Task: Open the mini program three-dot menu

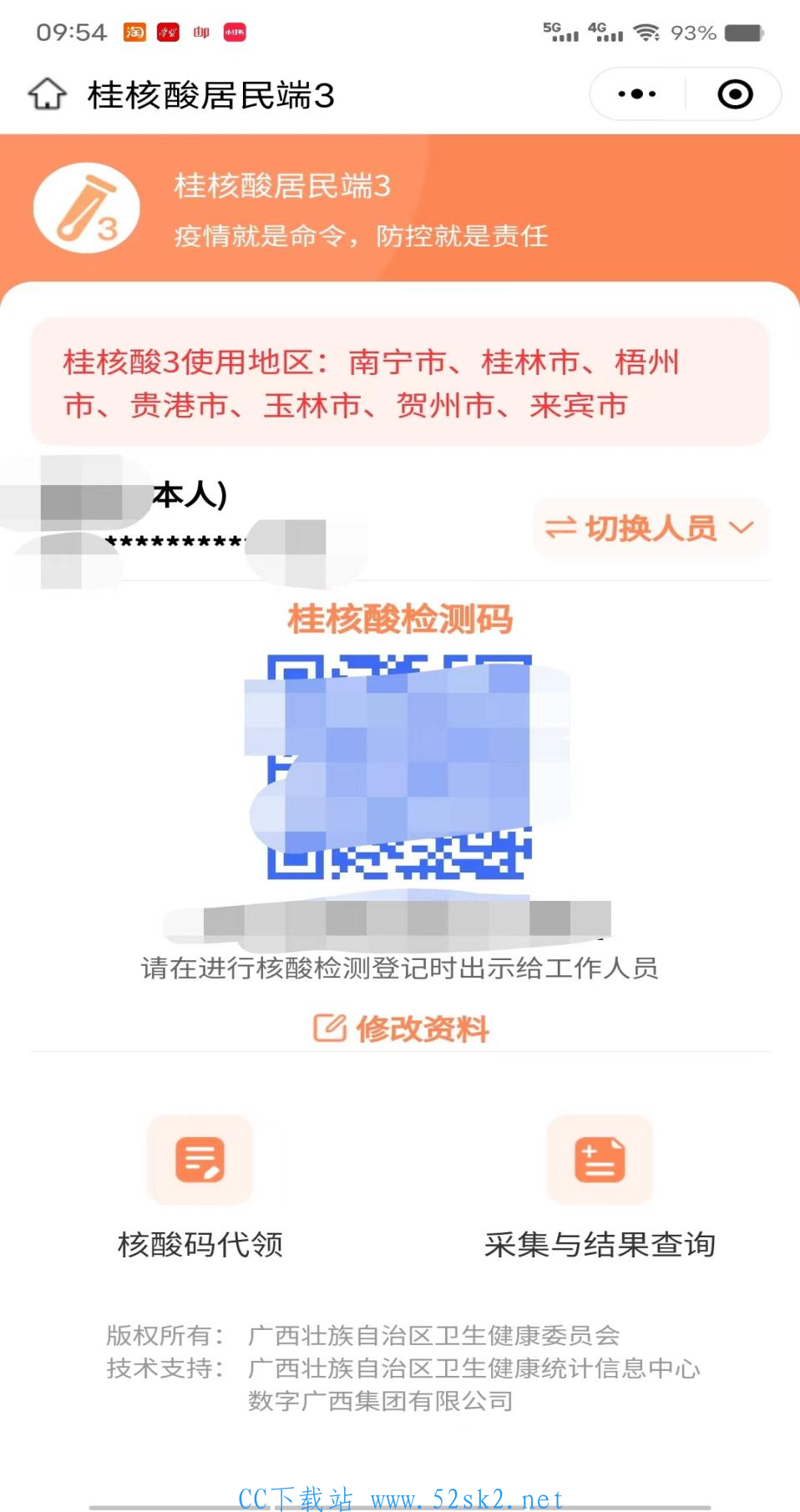Action: click(637, 94)
